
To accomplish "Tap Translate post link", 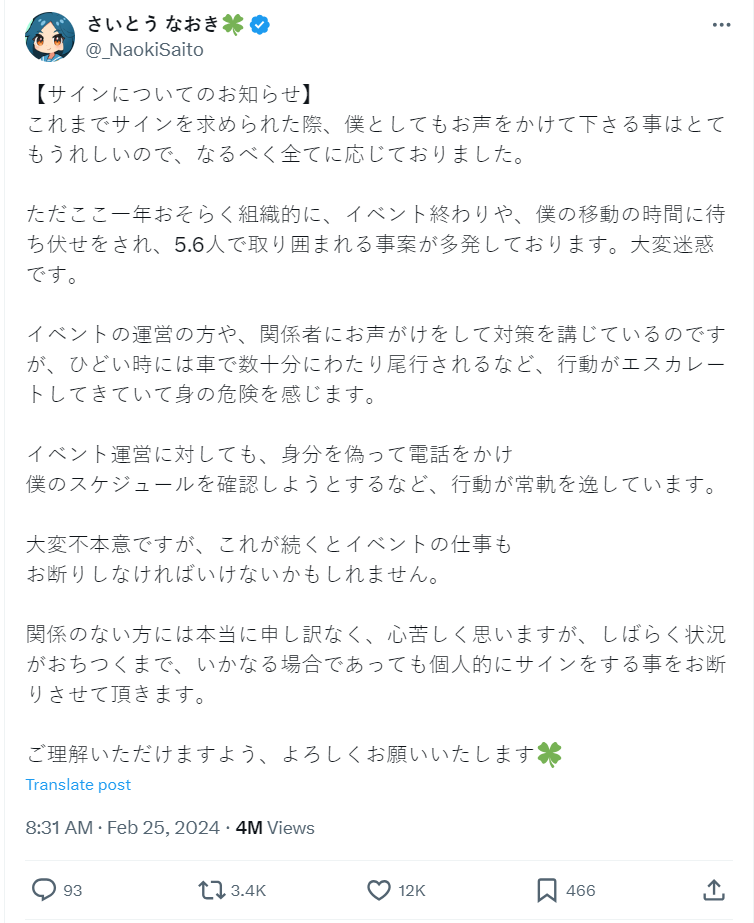I will coord(78,785).
